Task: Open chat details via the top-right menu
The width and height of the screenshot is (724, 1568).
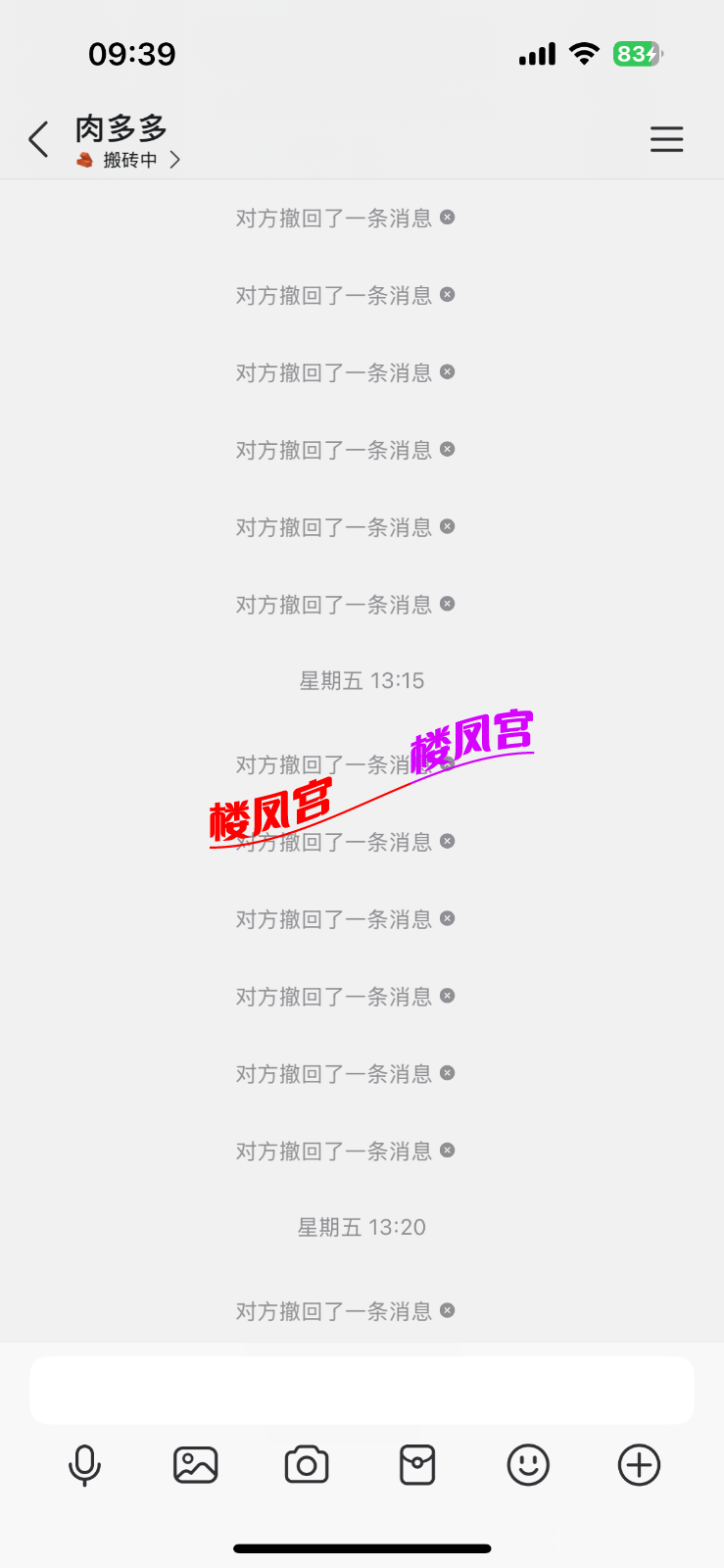Action: (x=667, y=139)
